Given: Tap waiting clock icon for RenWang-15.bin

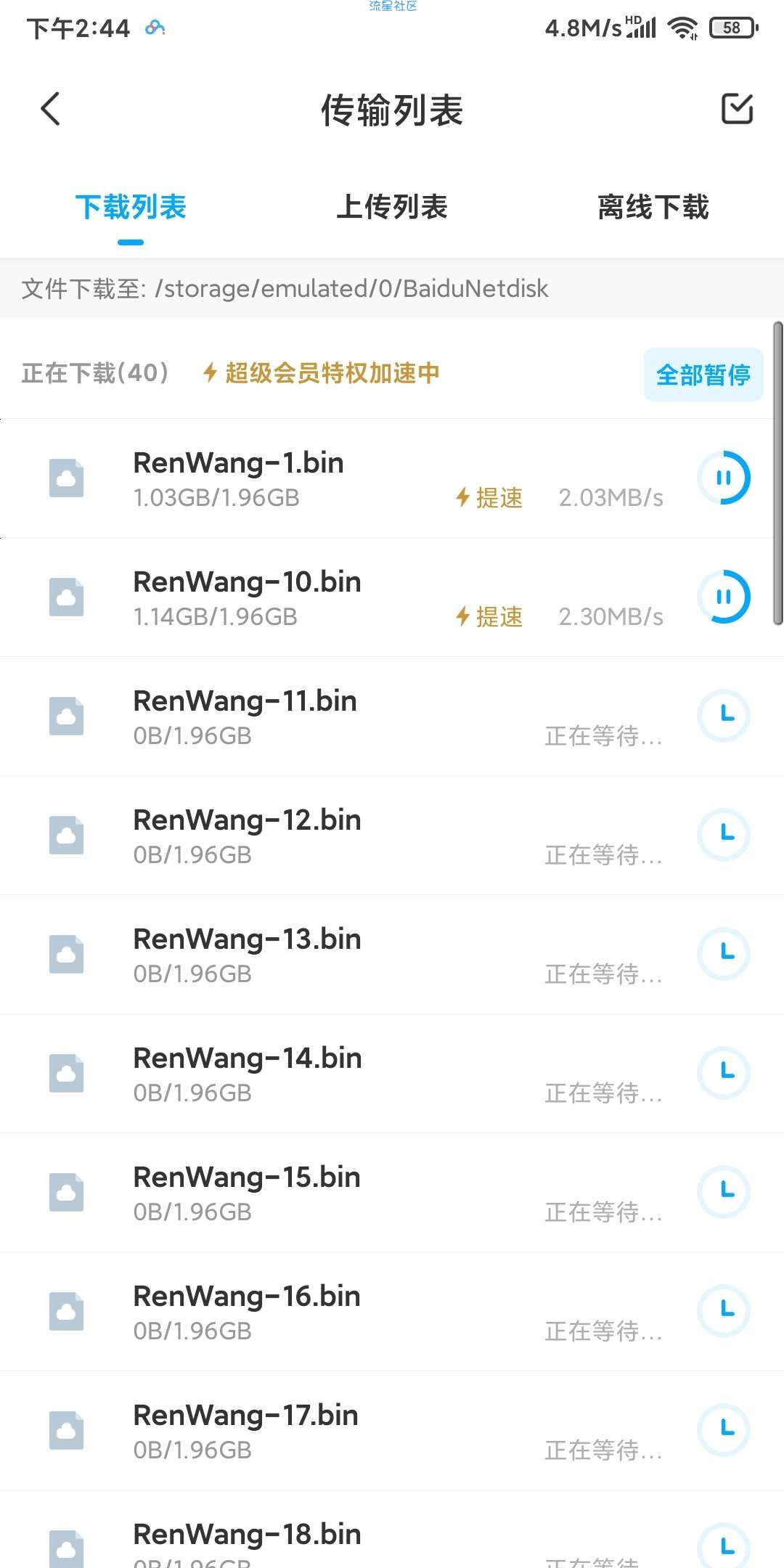Looking at the screenshot, I should tap(724, 1192).
